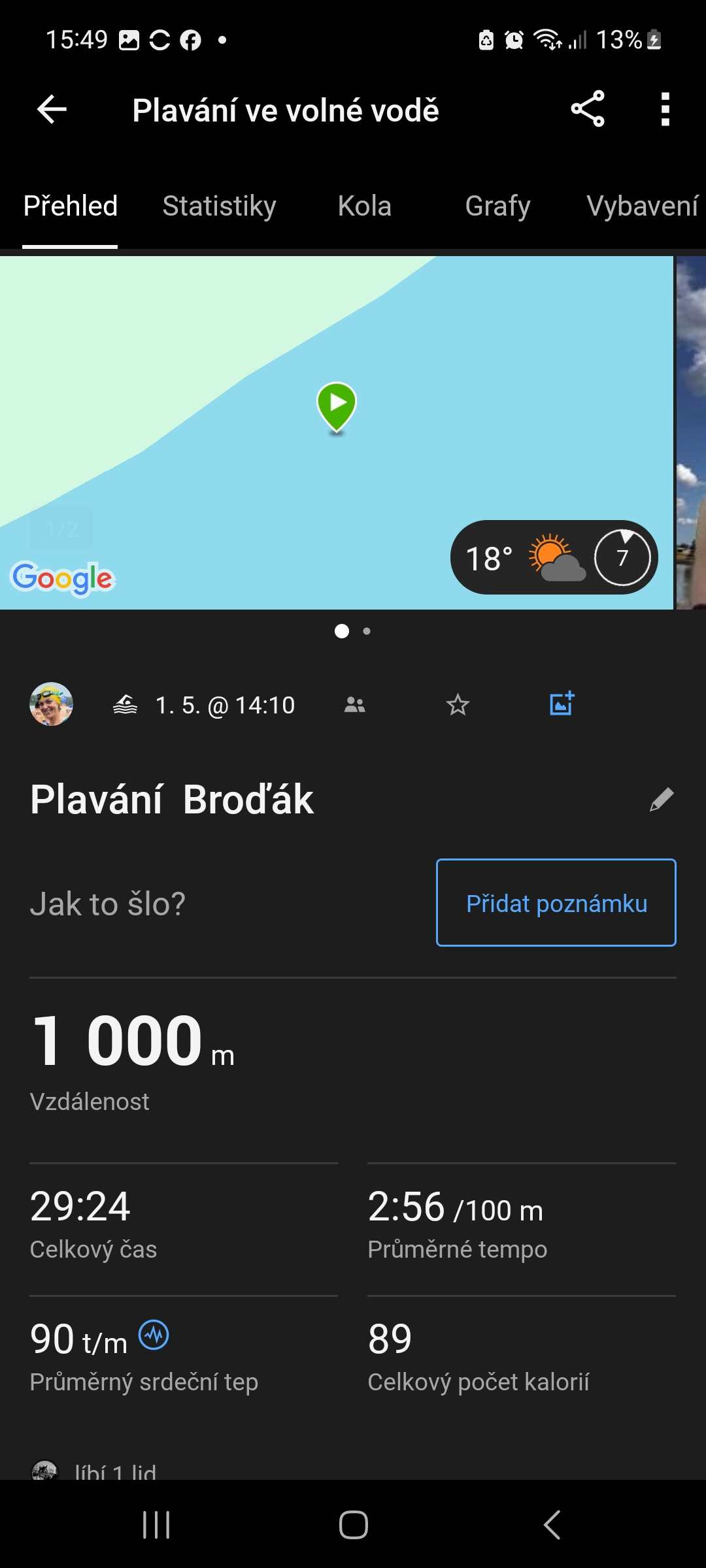This screenshot has height=1568, width=706.
Task: Add a photo to the activity
Action: (x=562, y=704)
